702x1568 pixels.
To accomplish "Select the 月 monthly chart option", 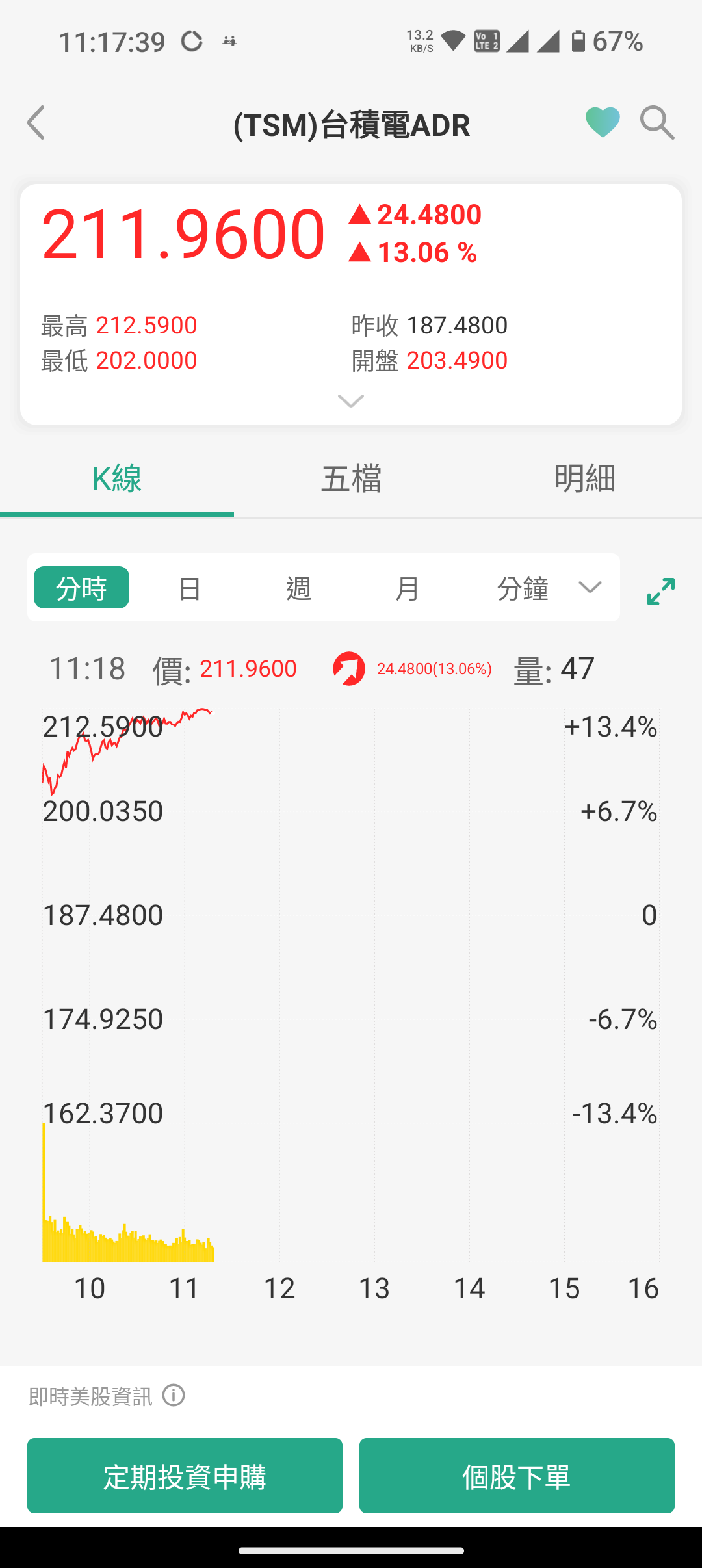I will pos(408,587).
